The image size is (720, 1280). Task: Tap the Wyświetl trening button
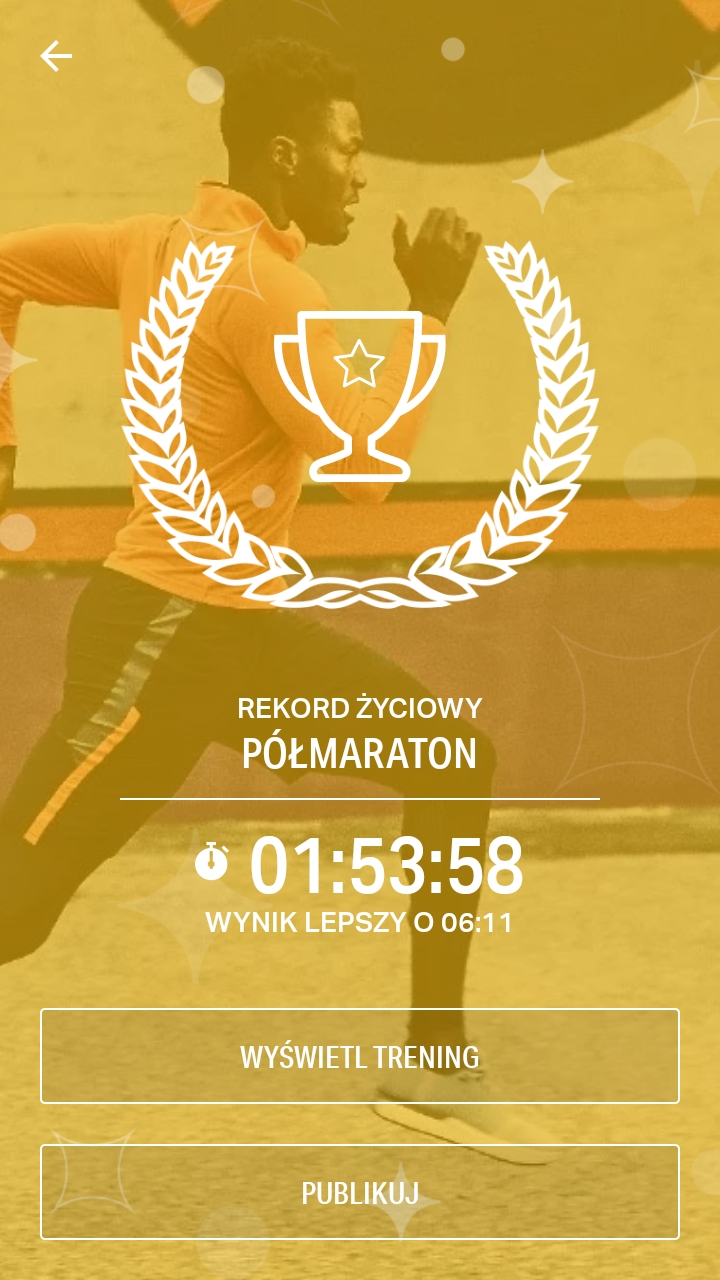(x=360, y=1056)
